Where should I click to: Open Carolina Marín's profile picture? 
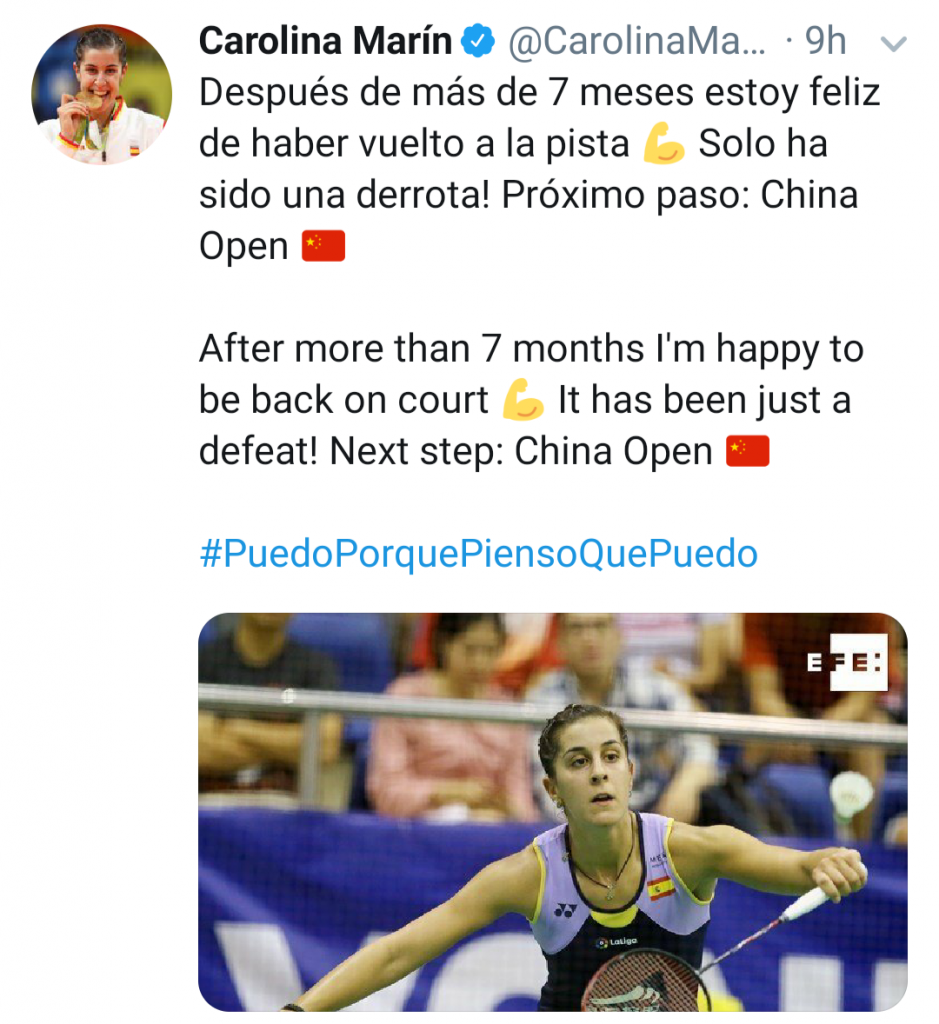click(x=101, y=95)
